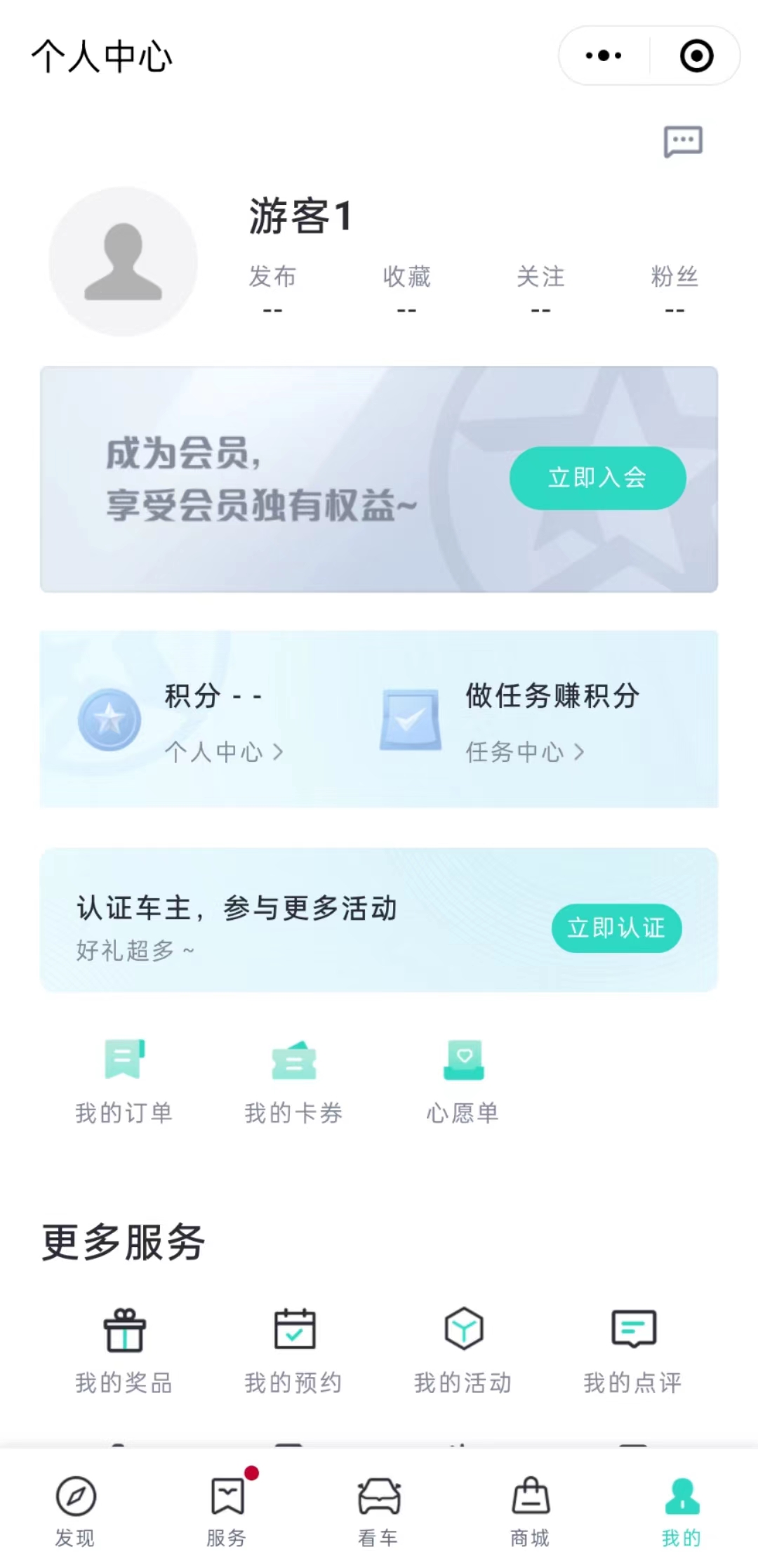Open the mini program overflow menu
Screen dimensions: 758x1568
(x=604, y=55)
